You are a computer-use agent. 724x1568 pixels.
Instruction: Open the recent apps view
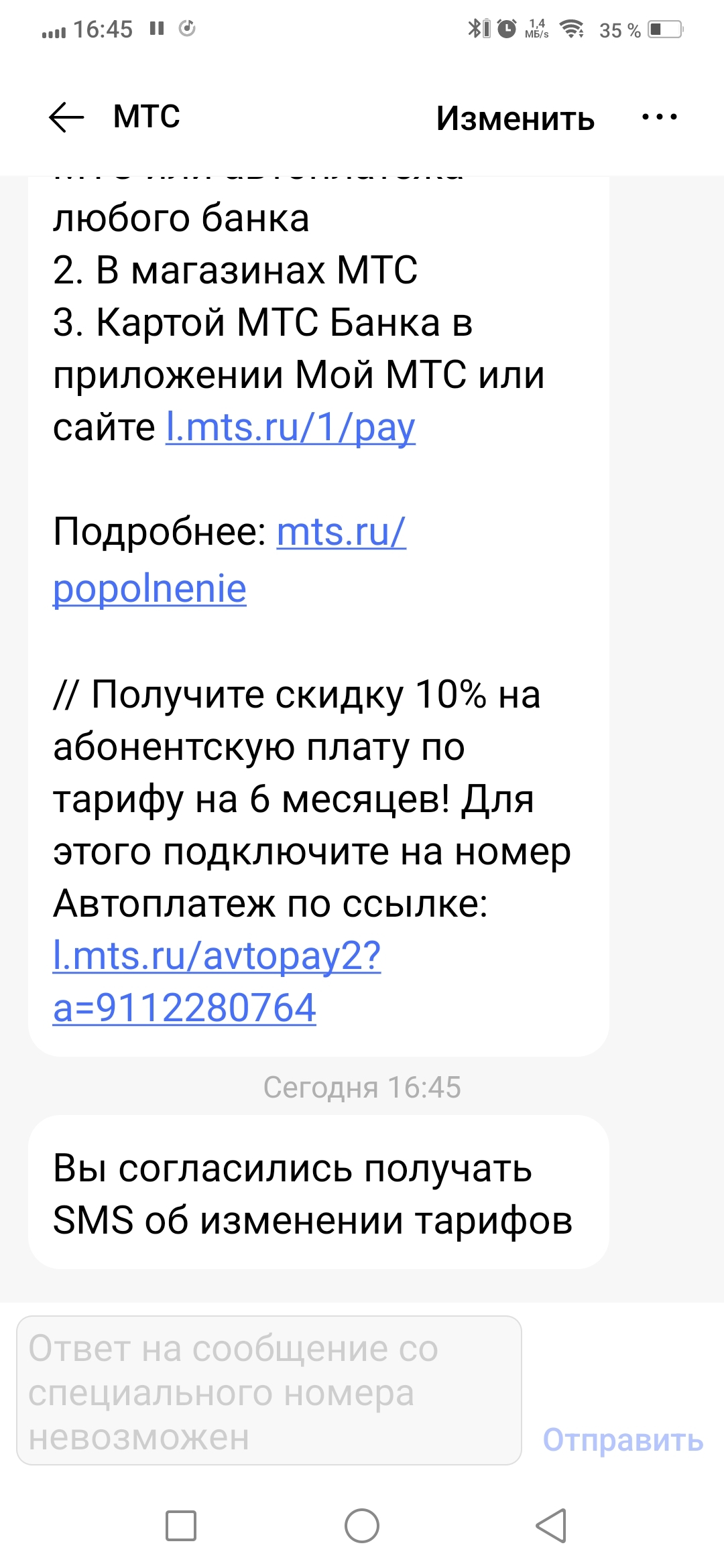pyautogui.click(x=181, y=1526)
